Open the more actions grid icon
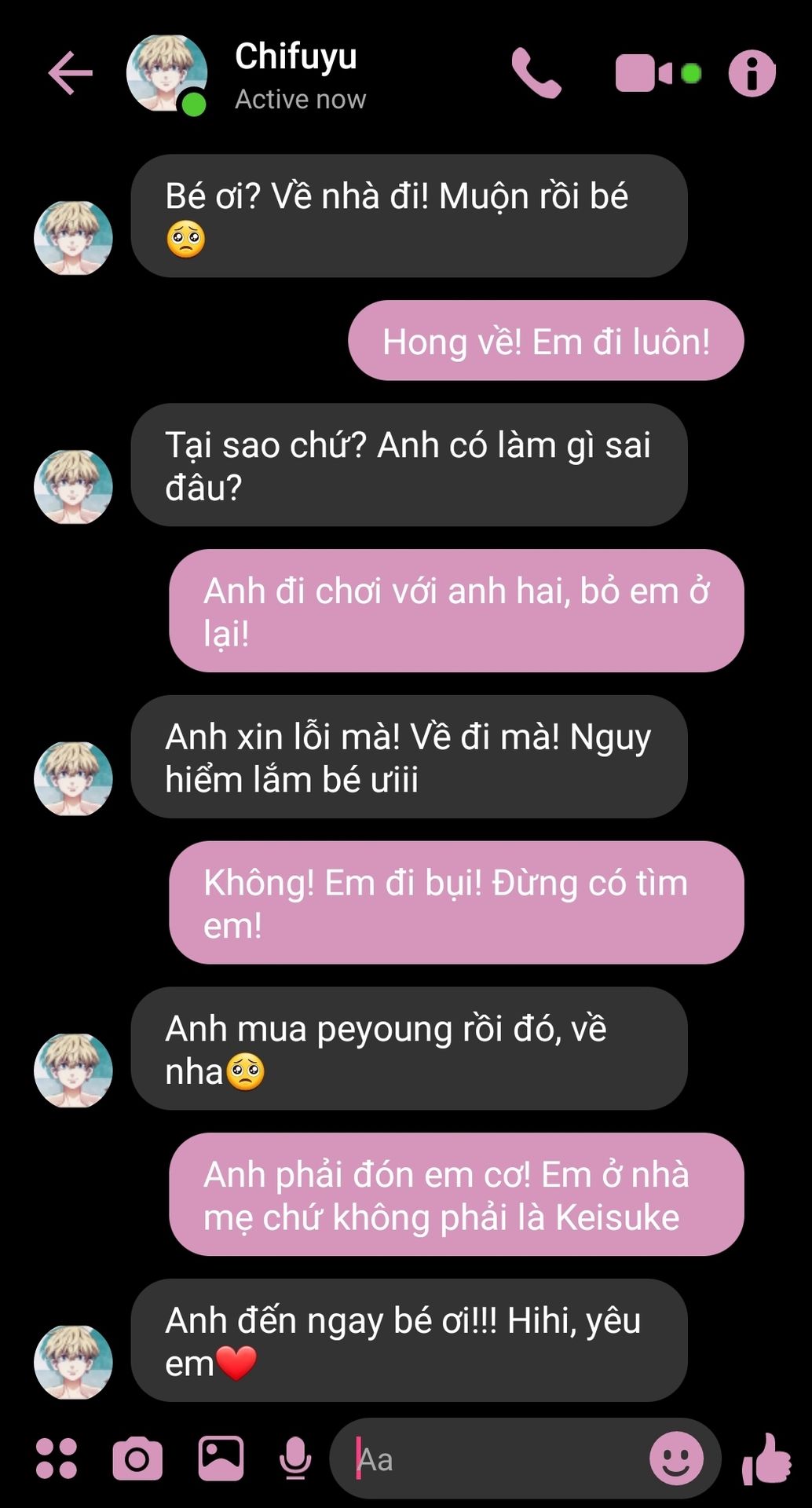Image resolution: width=812 pixels, height=1508 pixels. tap(57, 1459)
